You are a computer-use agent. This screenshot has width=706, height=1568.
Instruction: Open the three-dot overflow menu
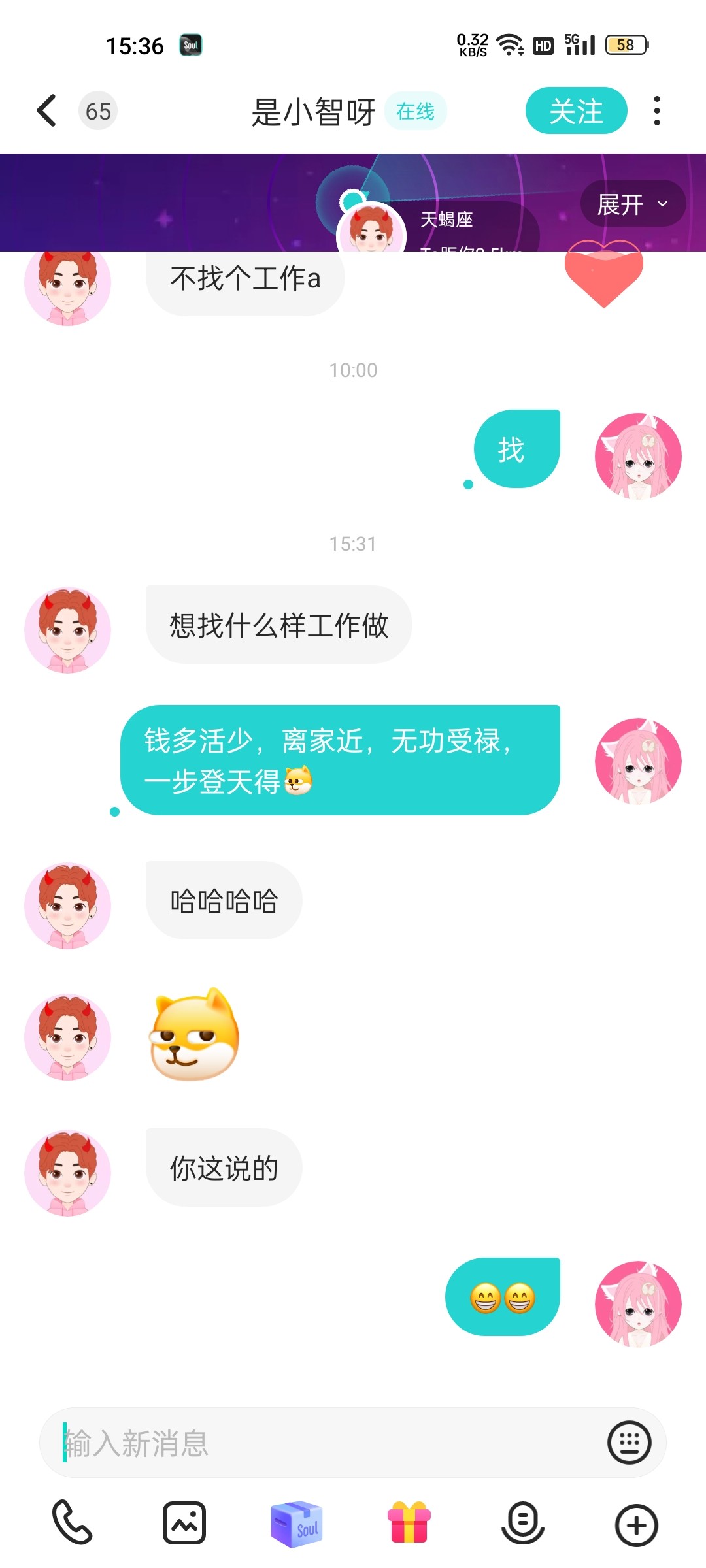(x=657, y=110)
